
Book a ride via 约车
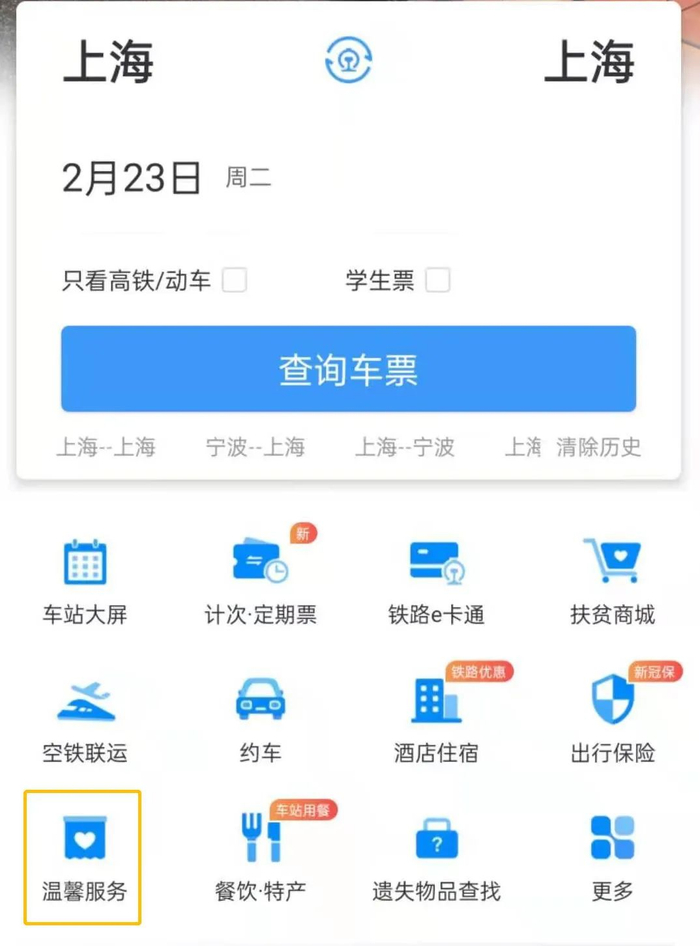click(260, 718)
